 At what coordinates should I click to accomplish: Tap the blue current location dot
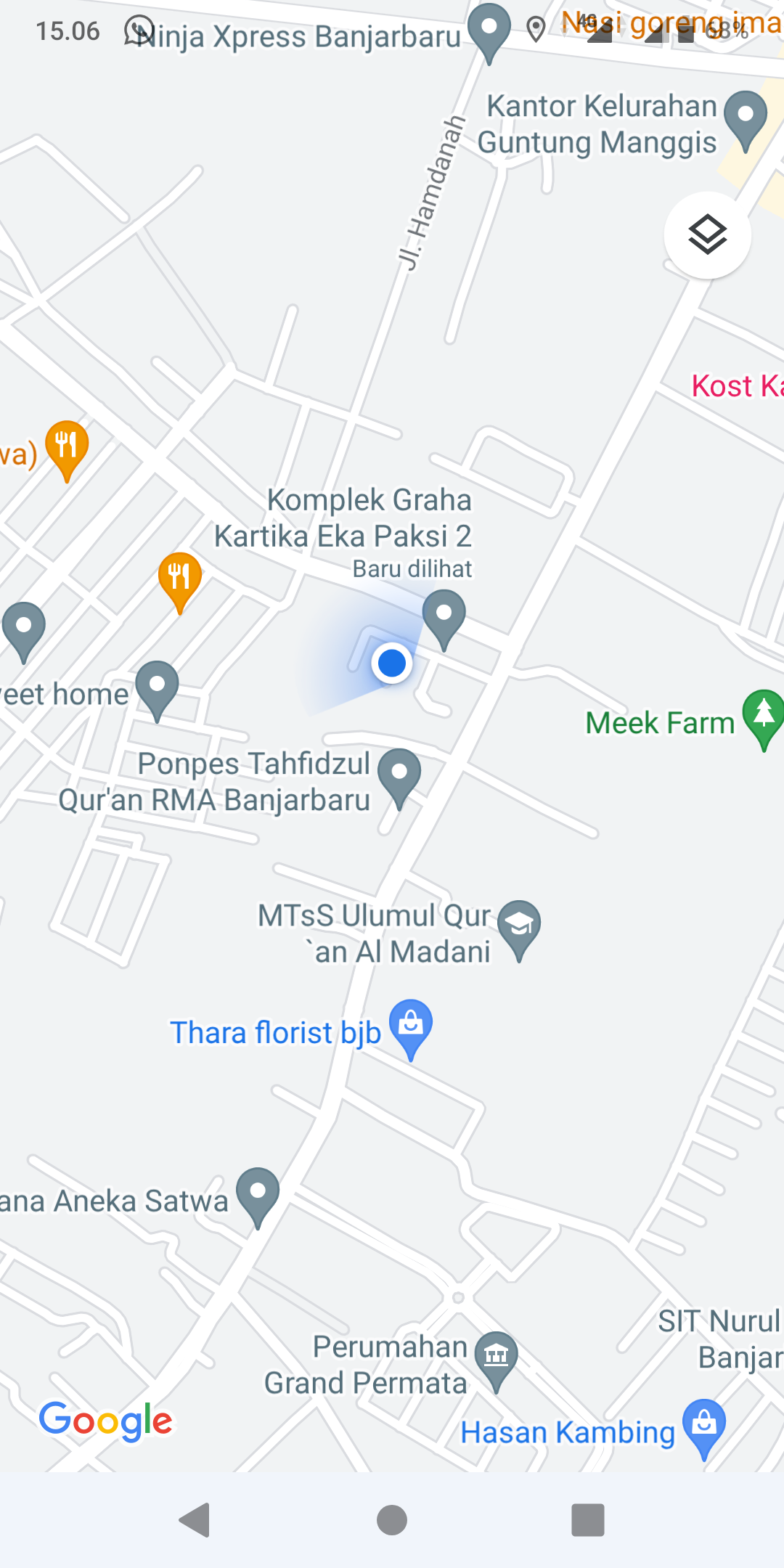pyautogui.click(x=392, y=663)
